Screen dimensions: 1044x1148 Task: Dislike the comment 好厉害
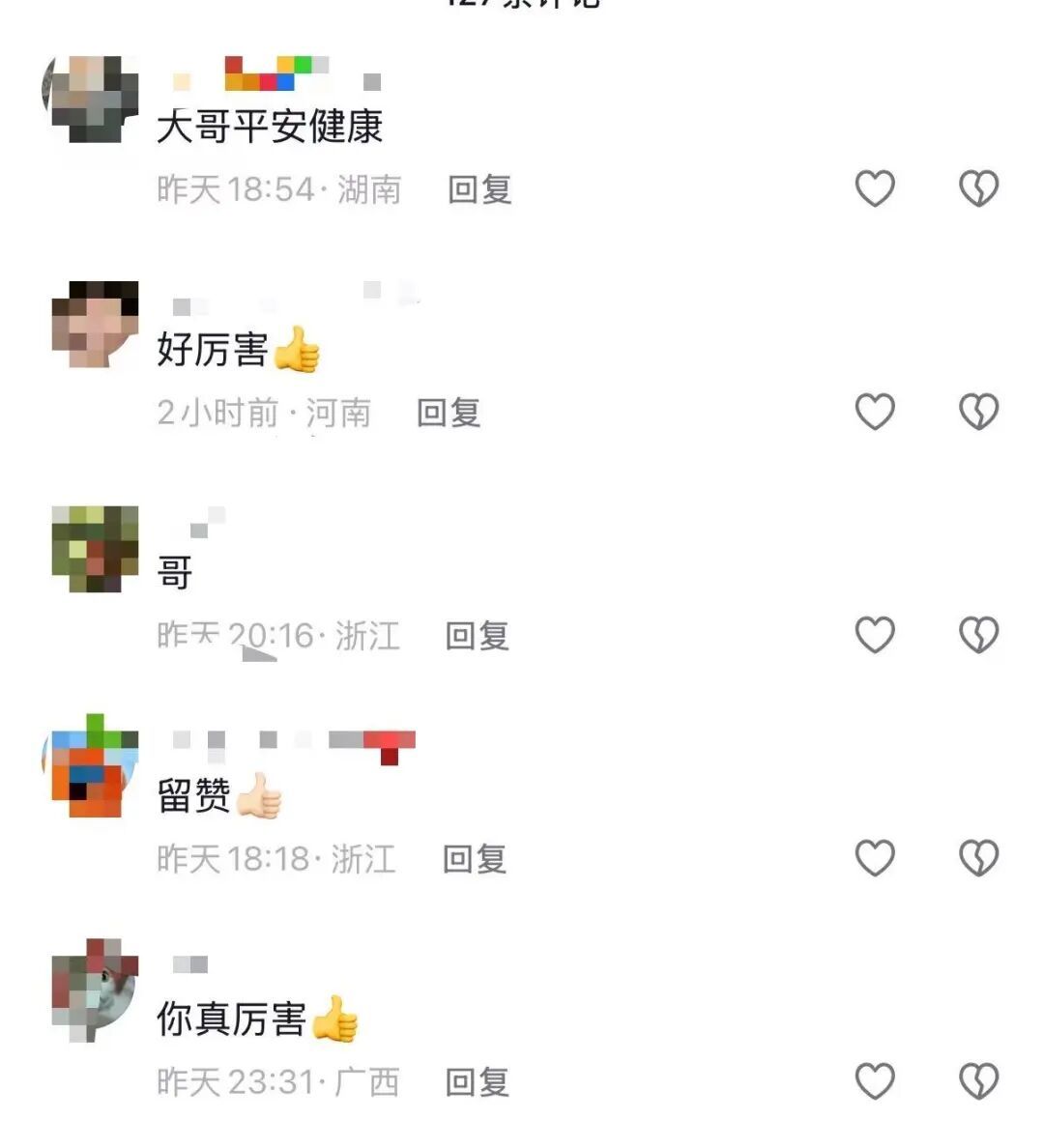(979, 412)
